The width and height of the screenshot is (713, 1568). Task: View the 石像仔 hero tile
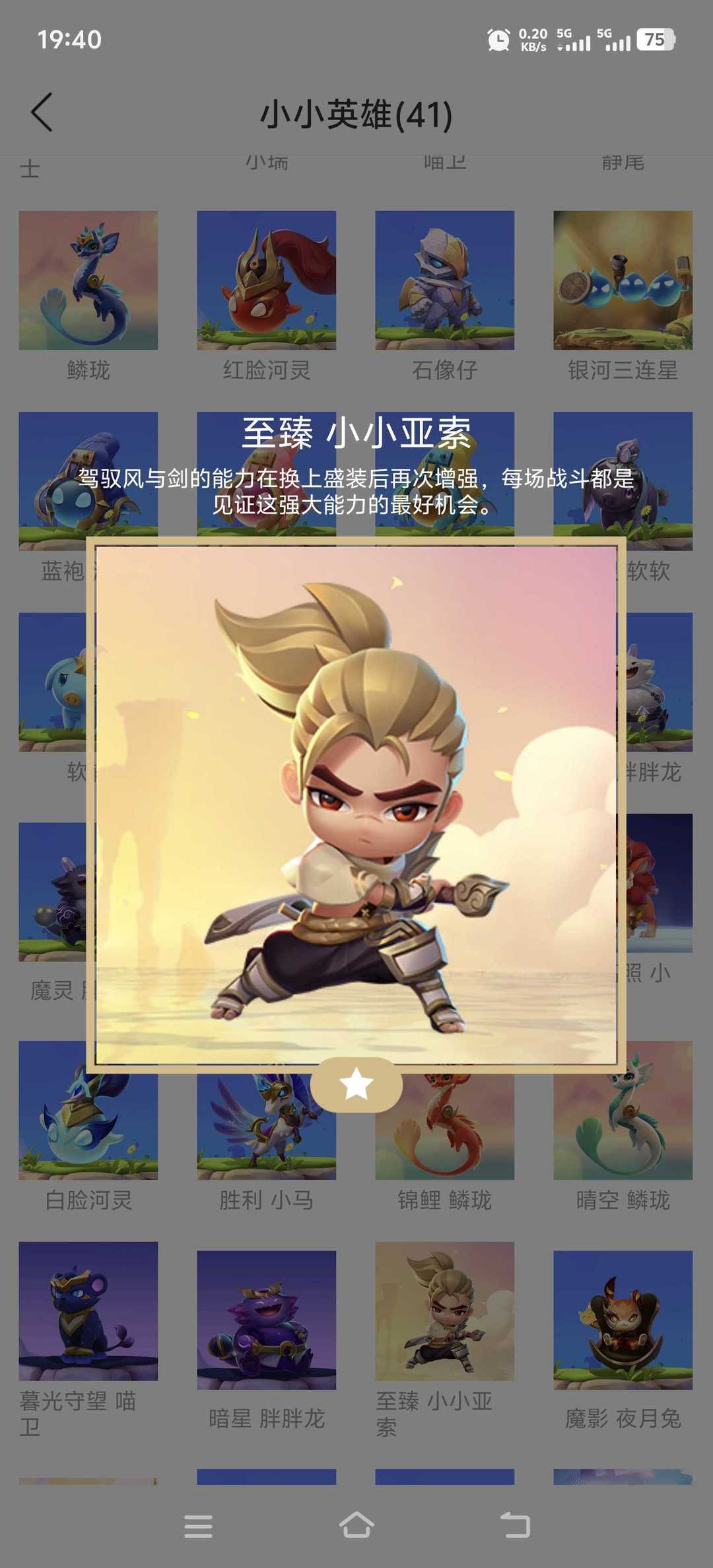coord(444,280)
